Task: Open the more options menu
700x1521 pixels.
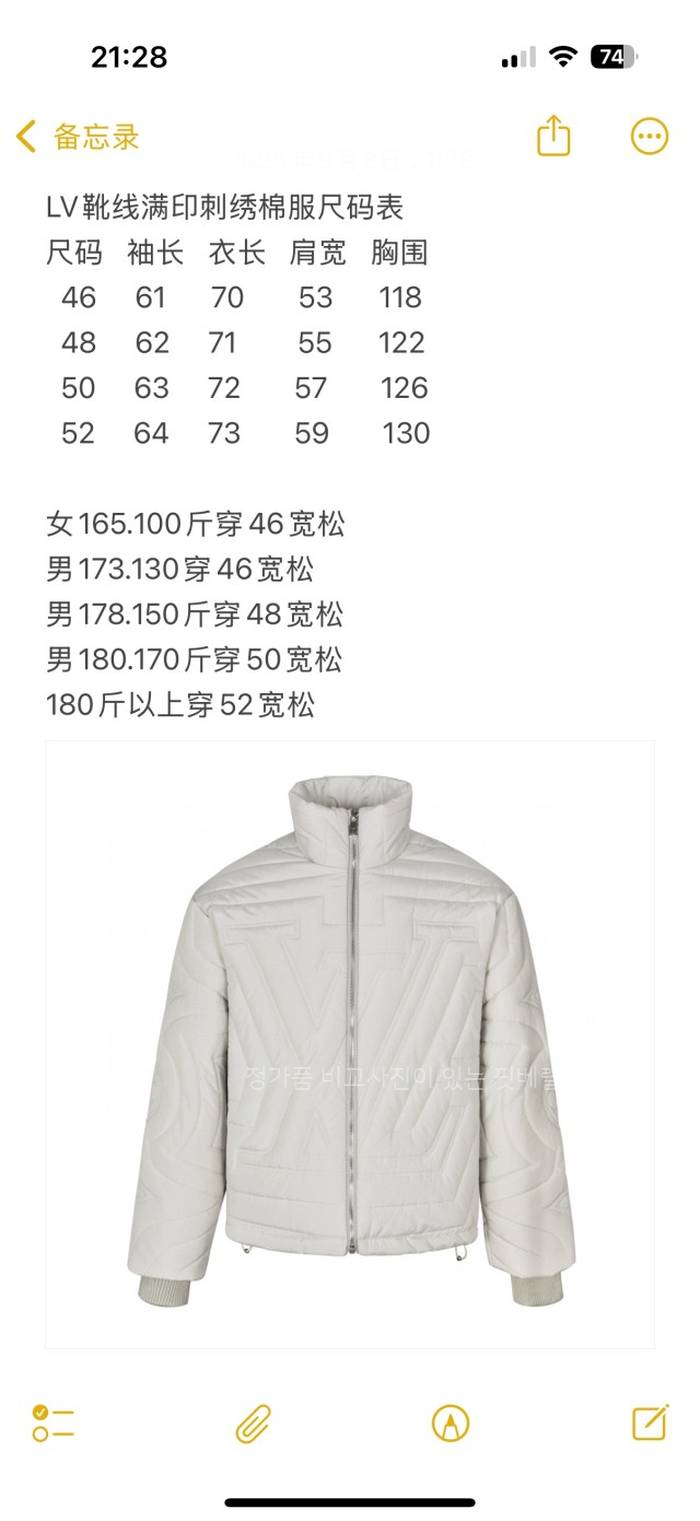Action: [x=649, y=137]
